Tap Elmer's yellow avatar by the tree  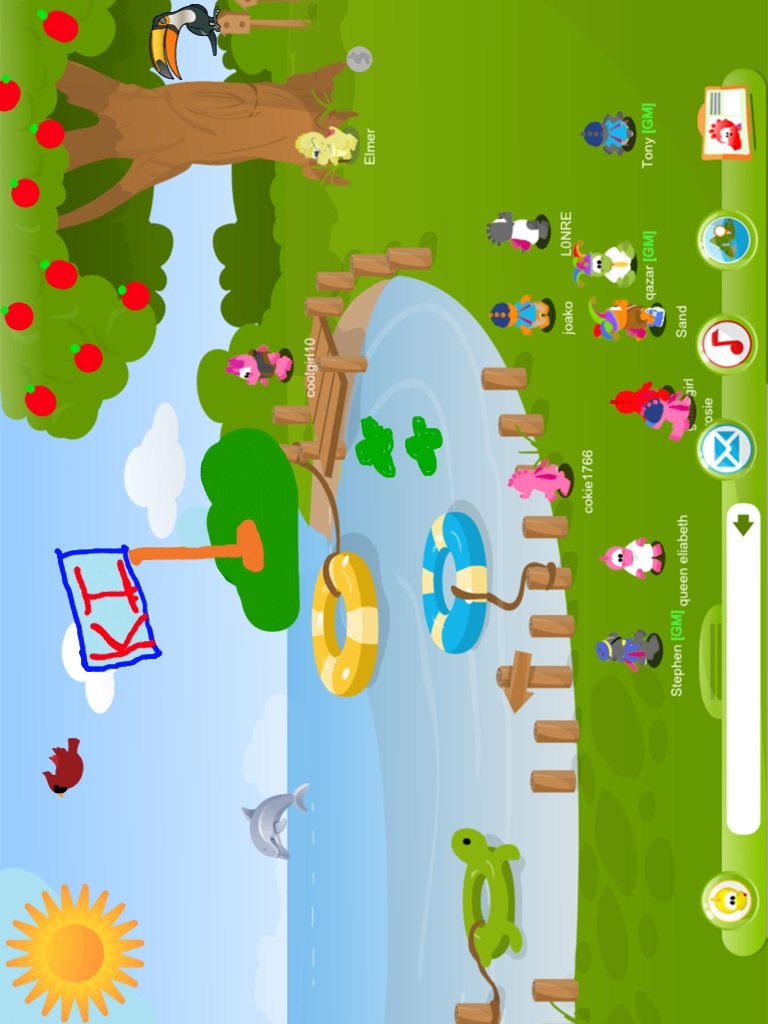(327, 147)
